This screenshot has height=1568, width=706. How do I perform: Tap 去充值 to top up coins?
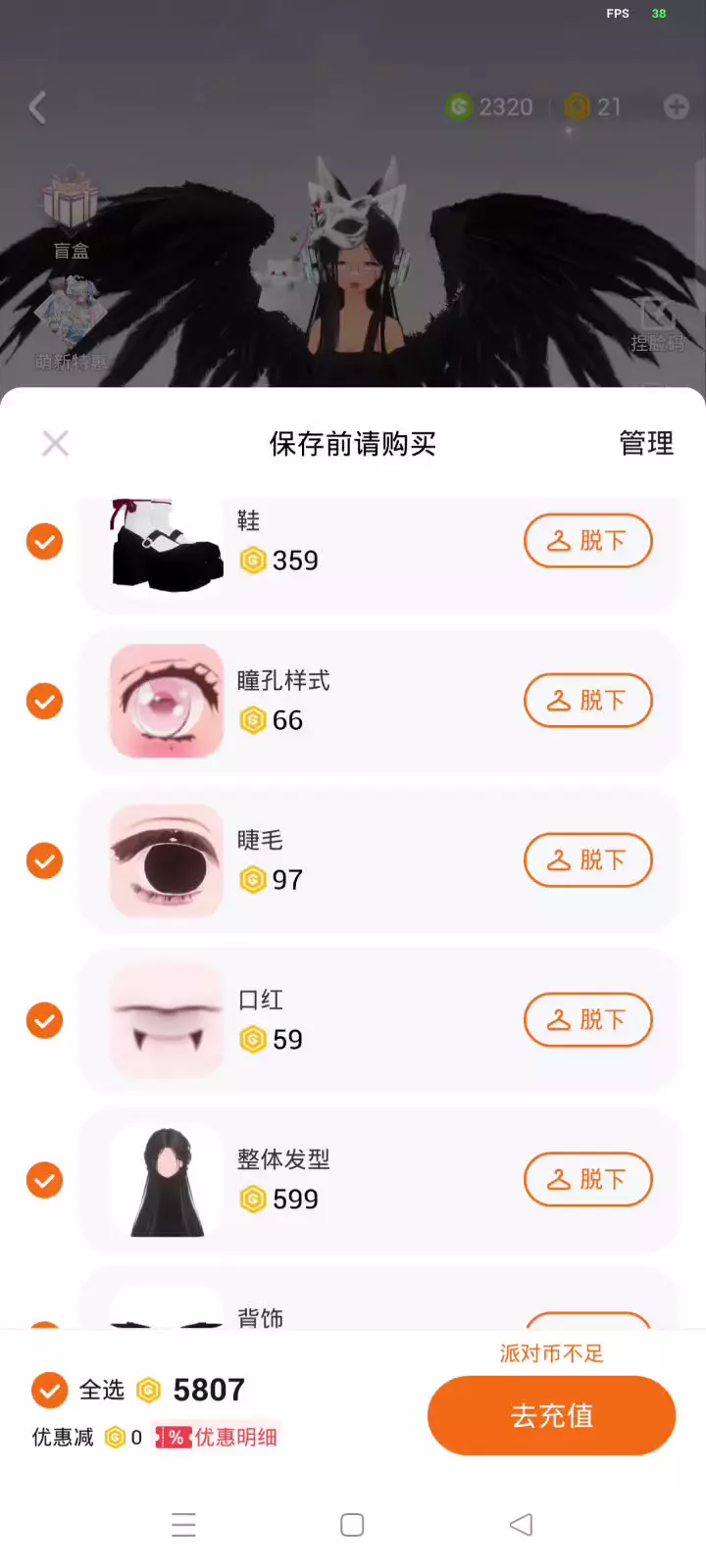551,1416
